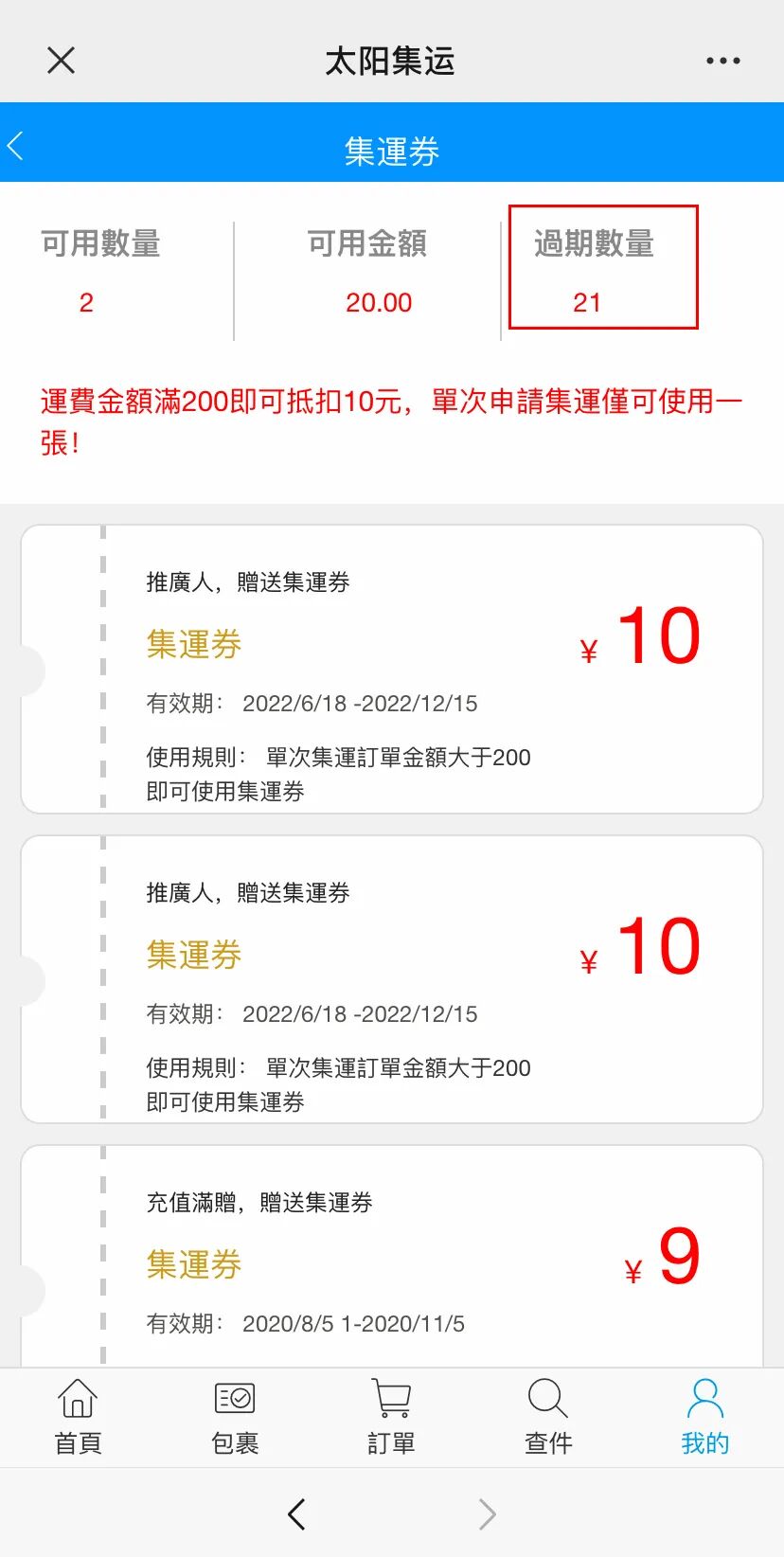This screenshot has width=784, height=1557.
Task: Go back from the 集運券 page
Action: (16, 147)
